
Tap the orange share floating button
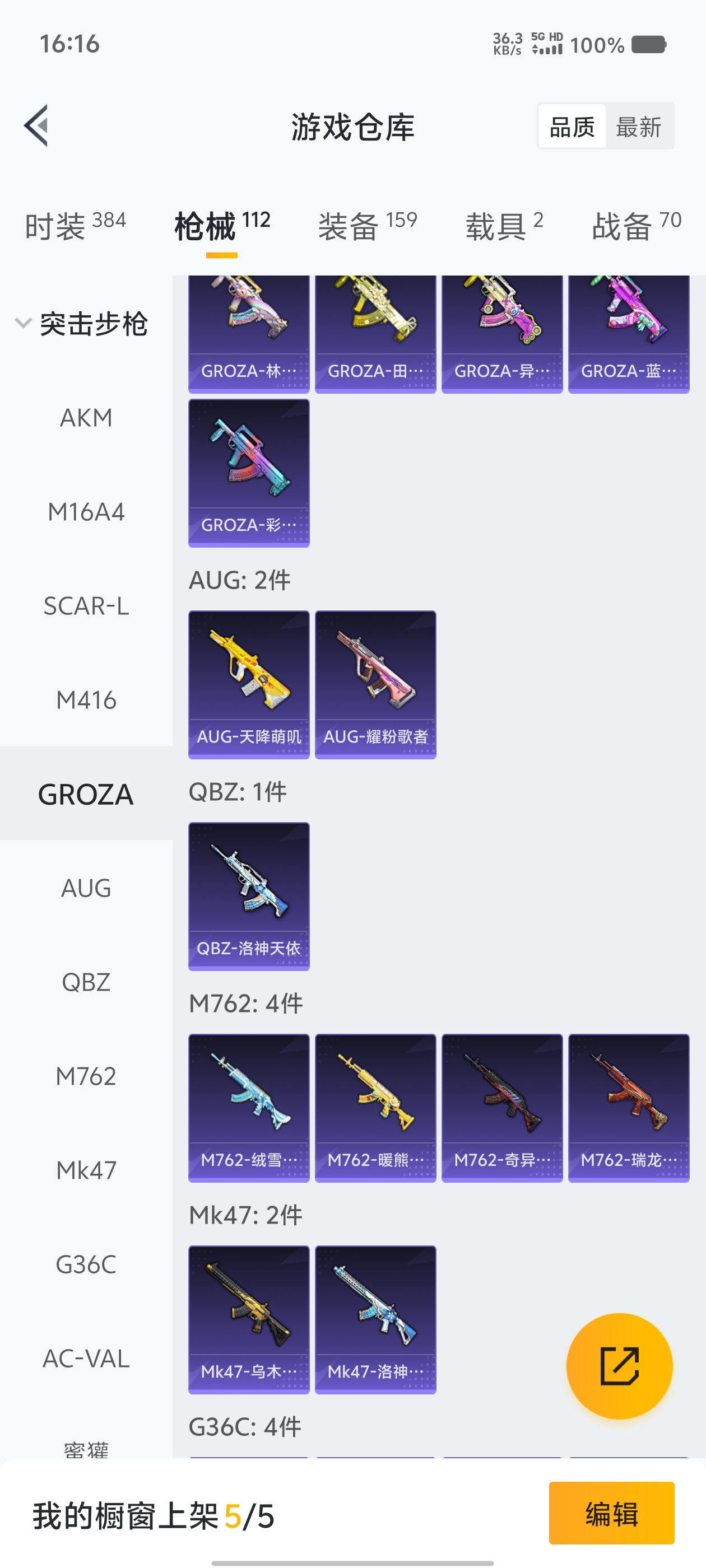pos(619,1366)
